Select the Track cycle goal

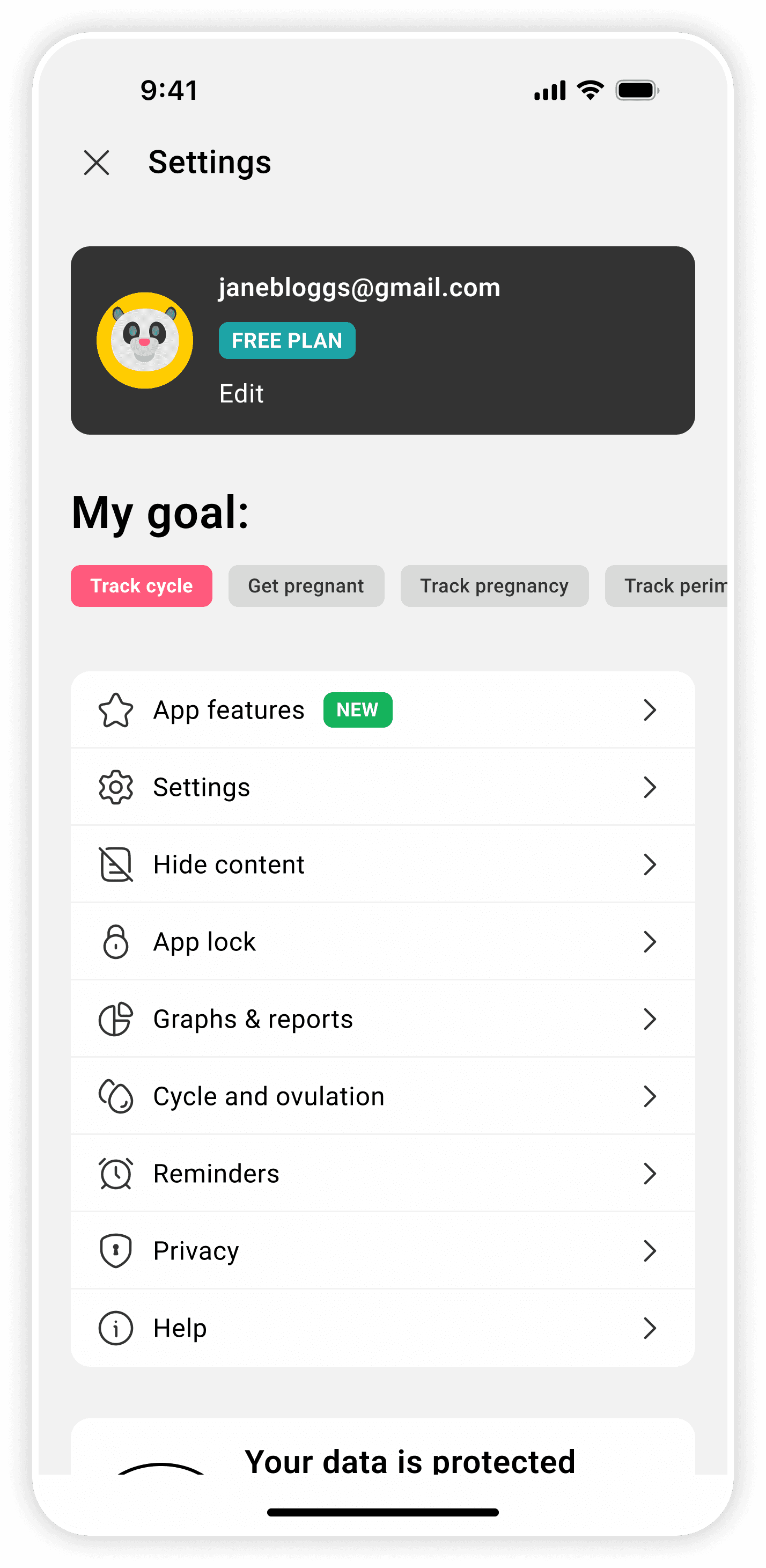pos(141,585)
